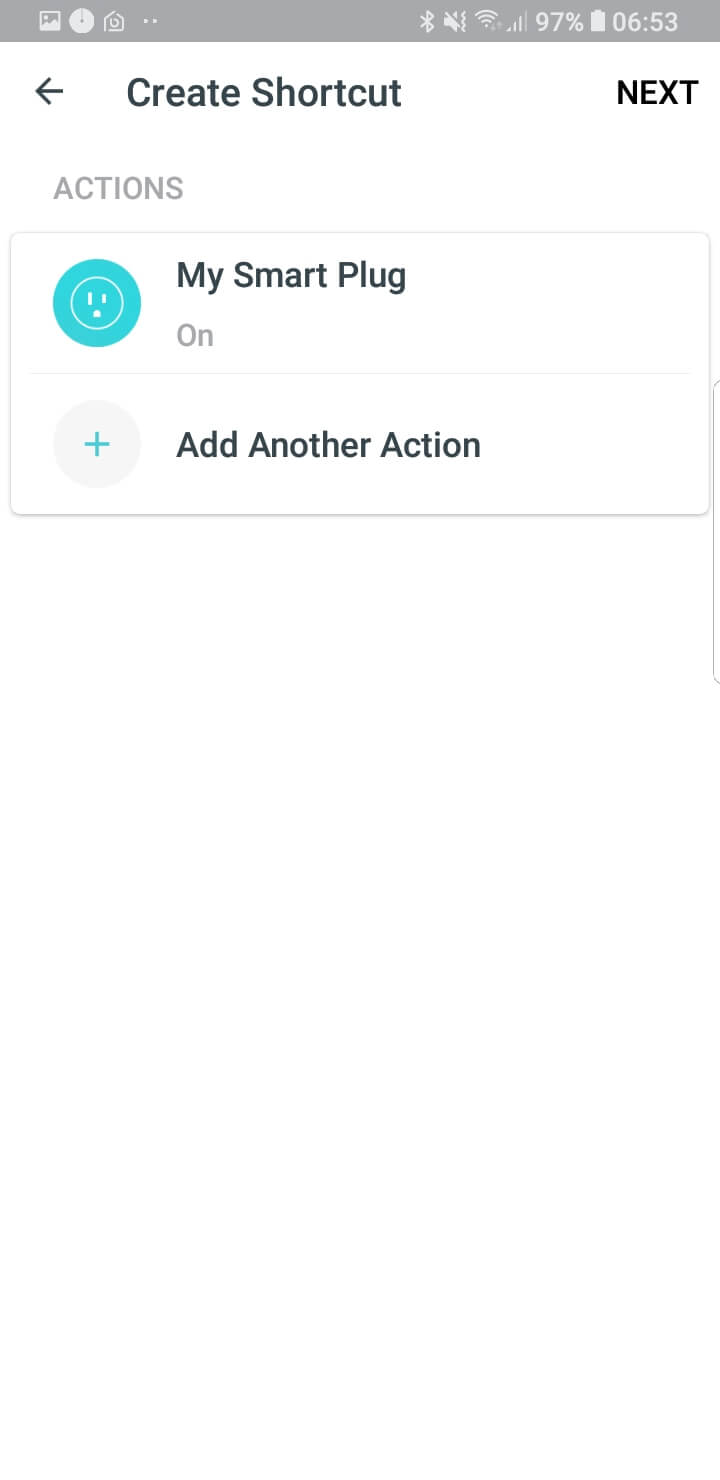Add Another Action to the shortcut
Image resolution: width=720 pixels, height=1480 pixels.
click(328, 445)
